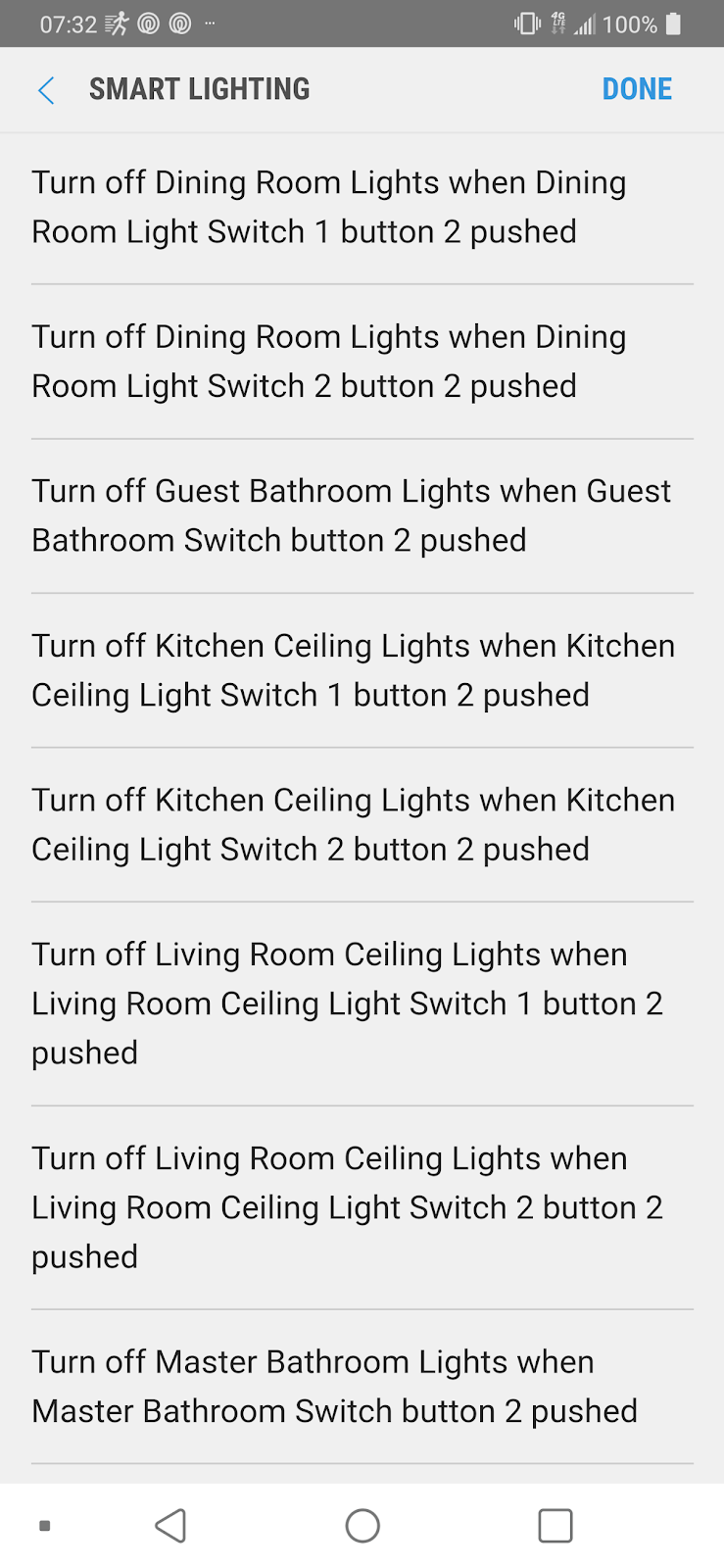Open Dining Room Light Switch 2 automation
The height and width of the screenshot is (1568, 724).
(x=329, y=362)
